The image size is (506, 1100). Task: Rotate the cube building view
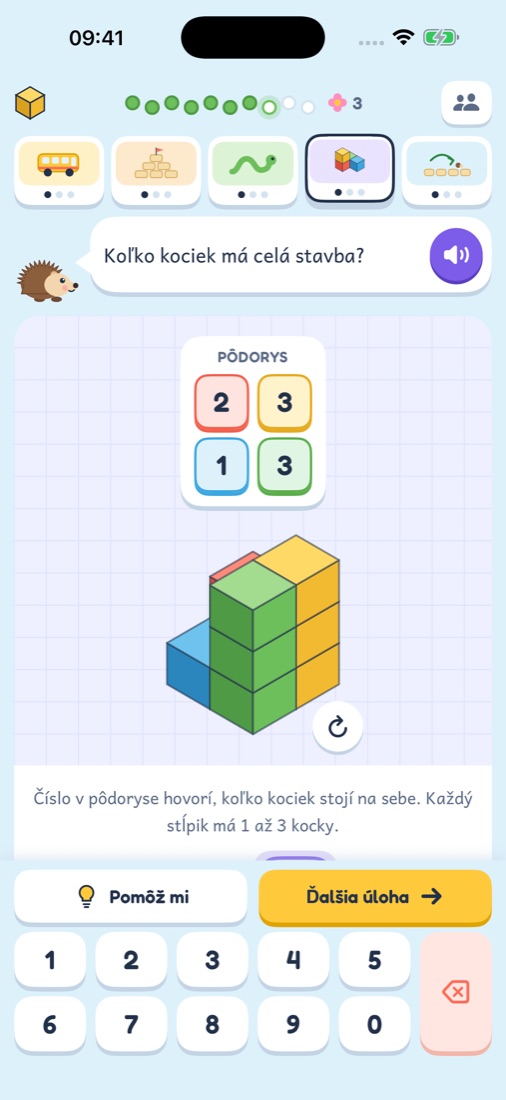point(338,727)
